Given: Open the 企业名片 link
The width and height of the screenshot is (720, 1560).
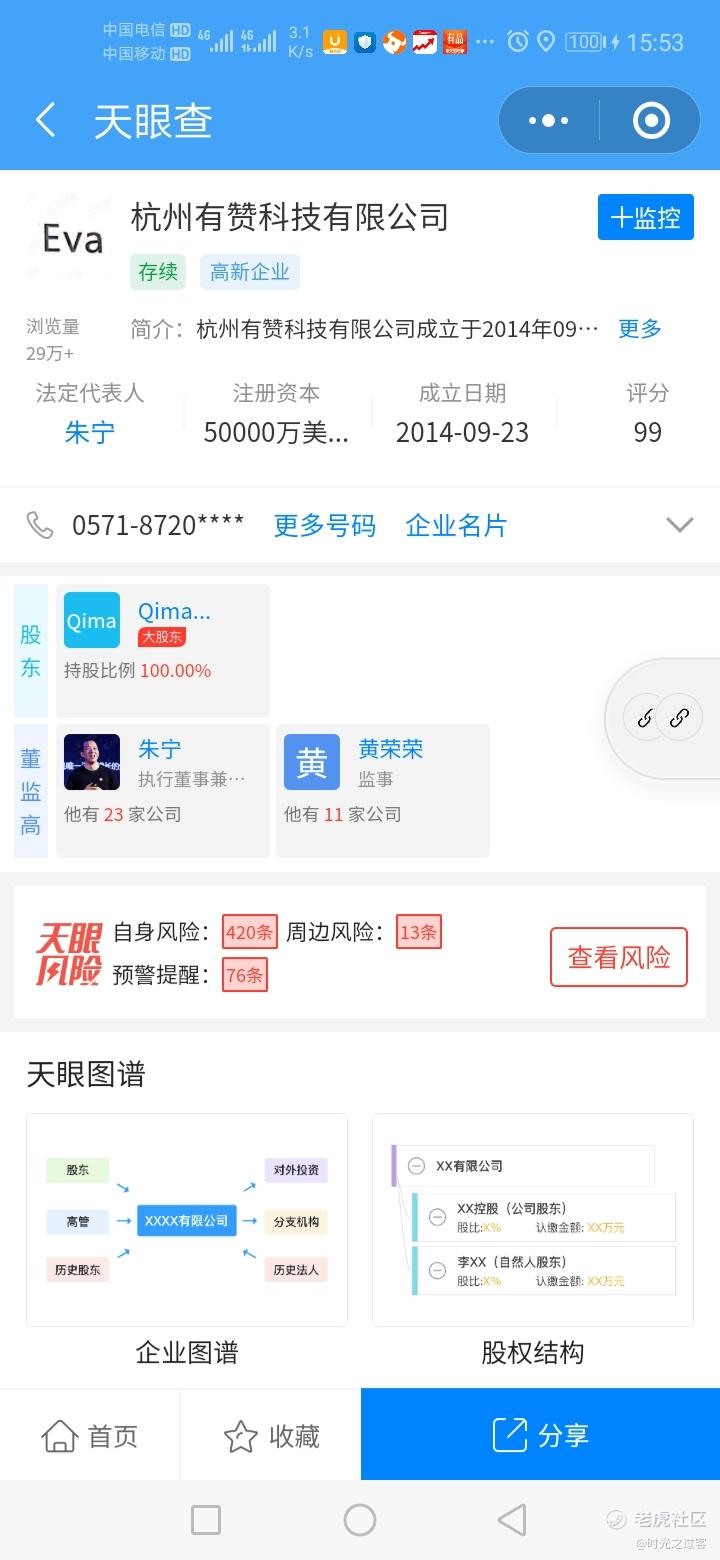Looking at the screenshot, I should point(456,525).
